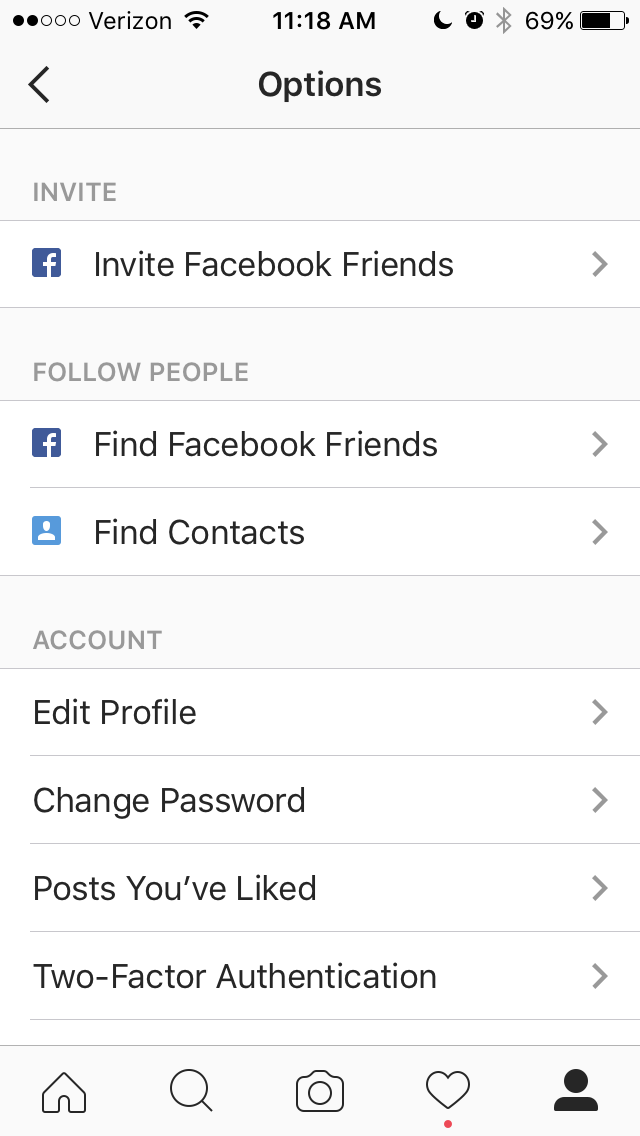Viewport: 640px width, 1136px height.
Task: View Posts You've Liked
Action: pos(320,888)
